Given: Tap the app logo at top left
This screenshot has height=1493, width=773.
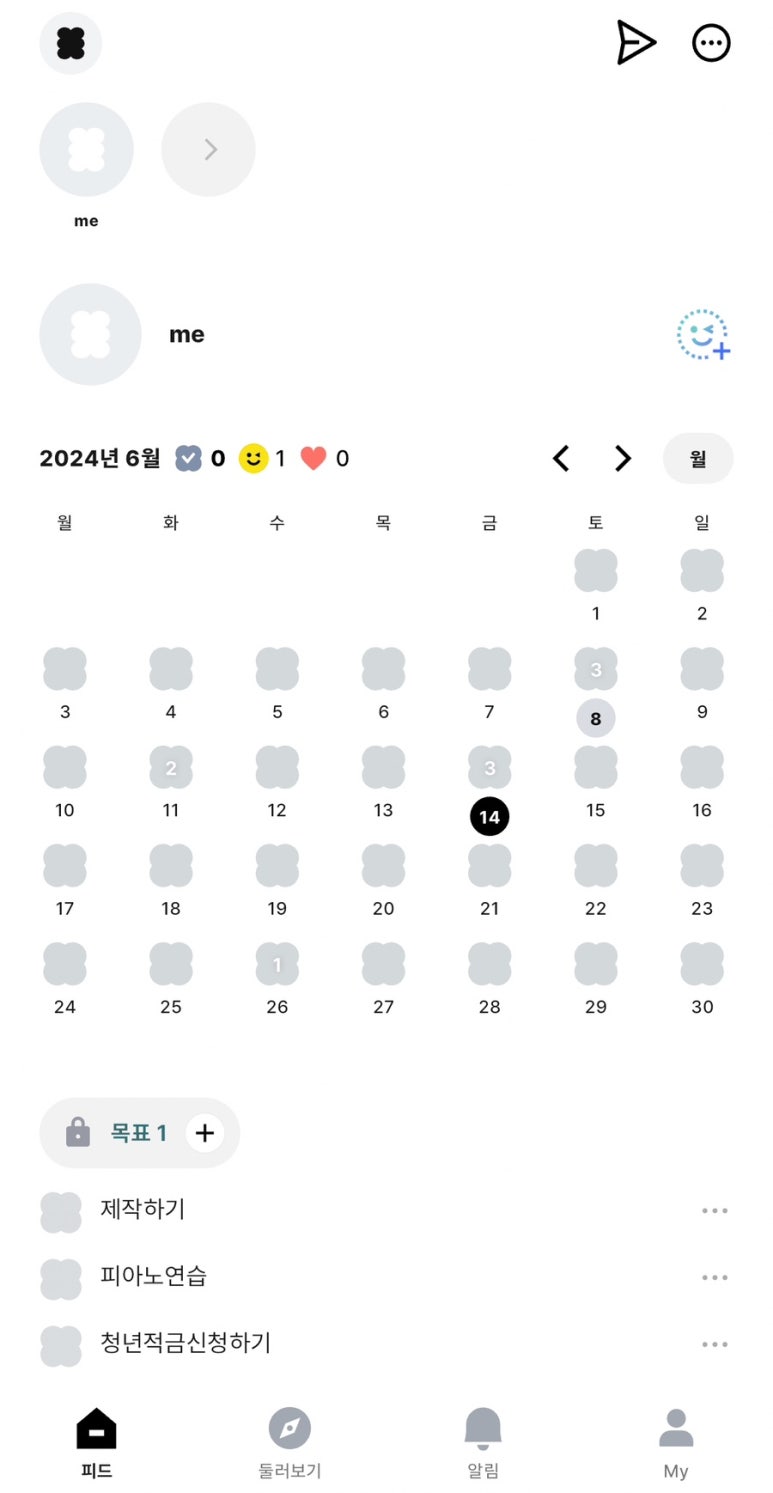Looking at the screenshot, I should (x=71, y=43).
